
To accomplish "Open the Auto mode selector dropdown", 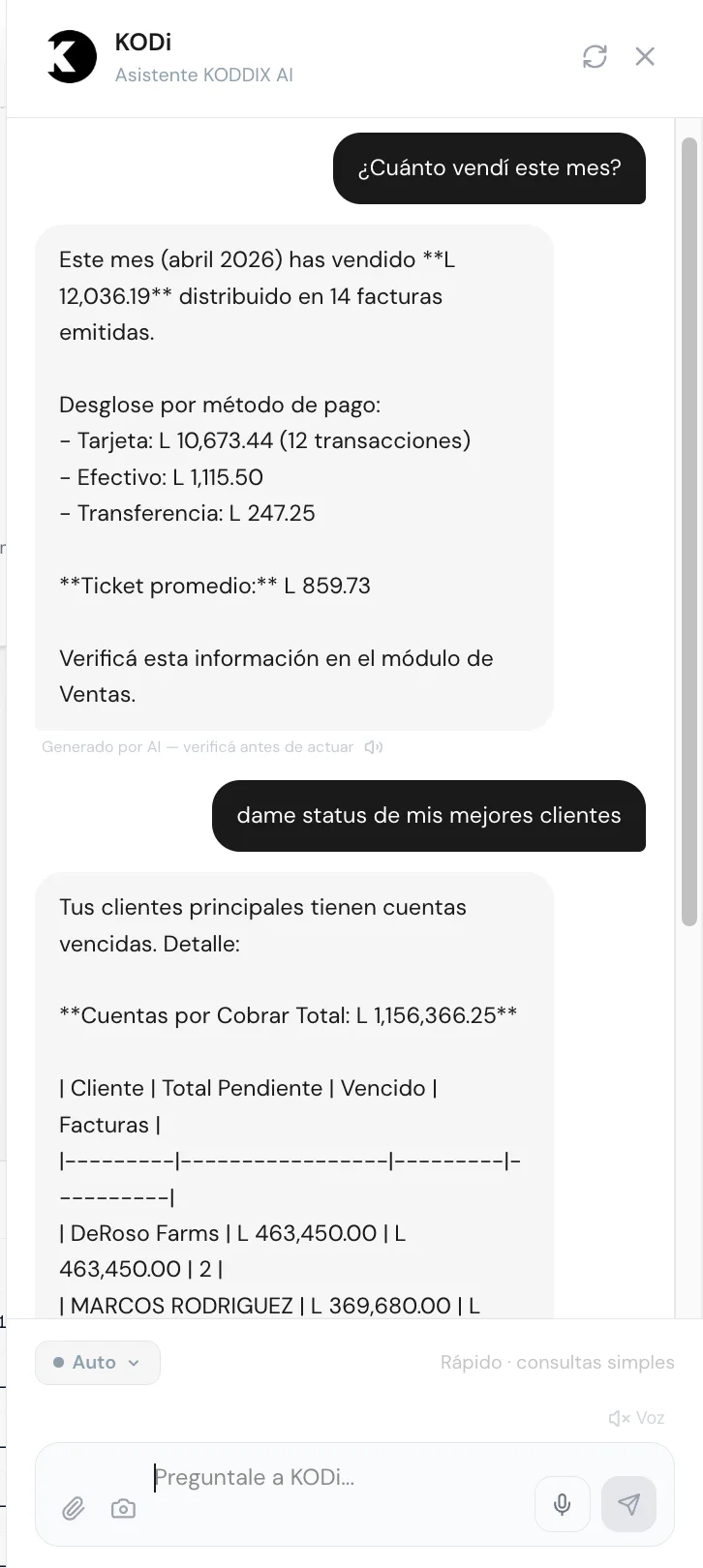I will pyautogui.click(x=97, y=1362).
